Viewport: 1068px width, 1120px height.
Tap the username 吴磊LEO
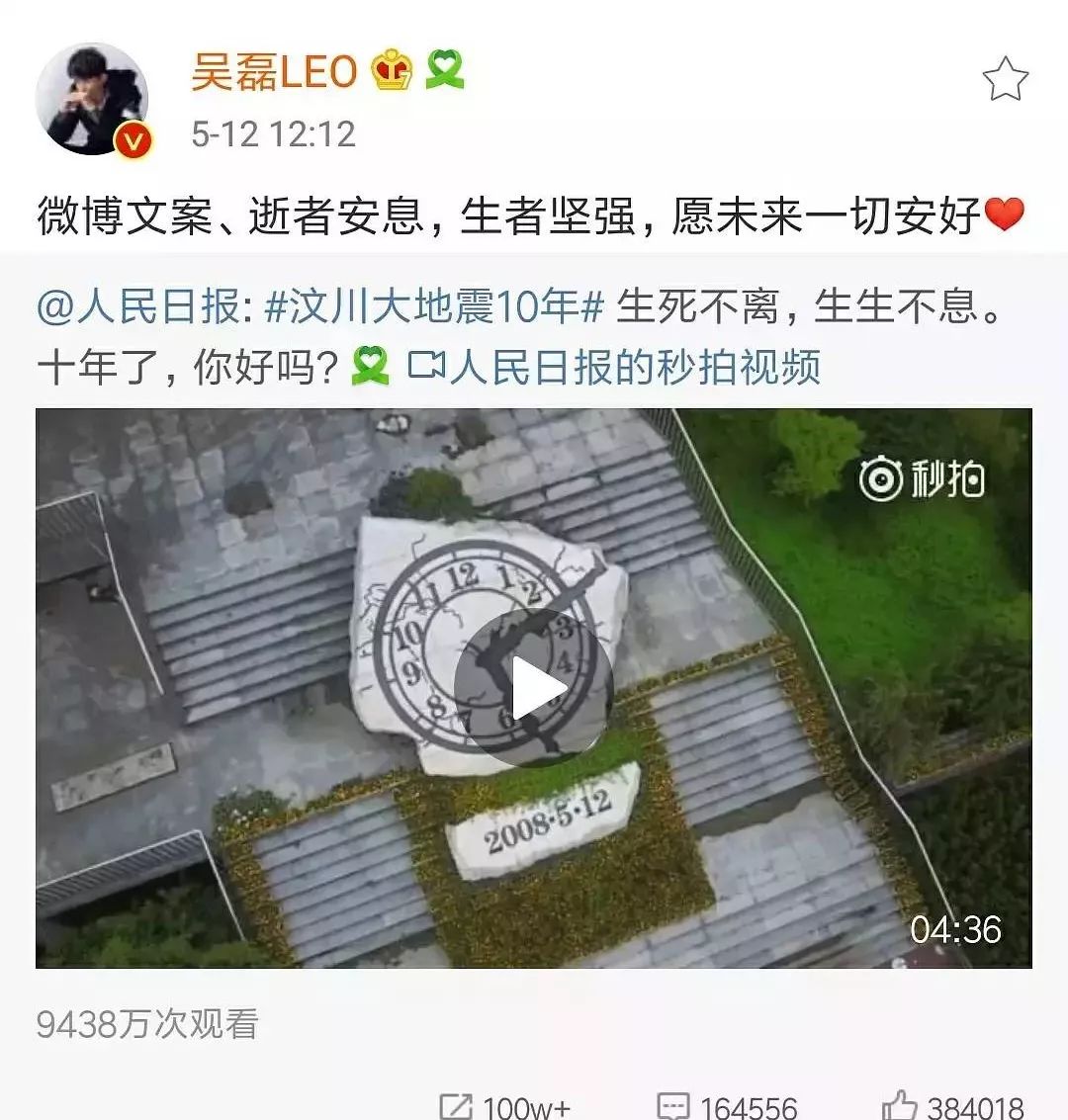point(274,72)
